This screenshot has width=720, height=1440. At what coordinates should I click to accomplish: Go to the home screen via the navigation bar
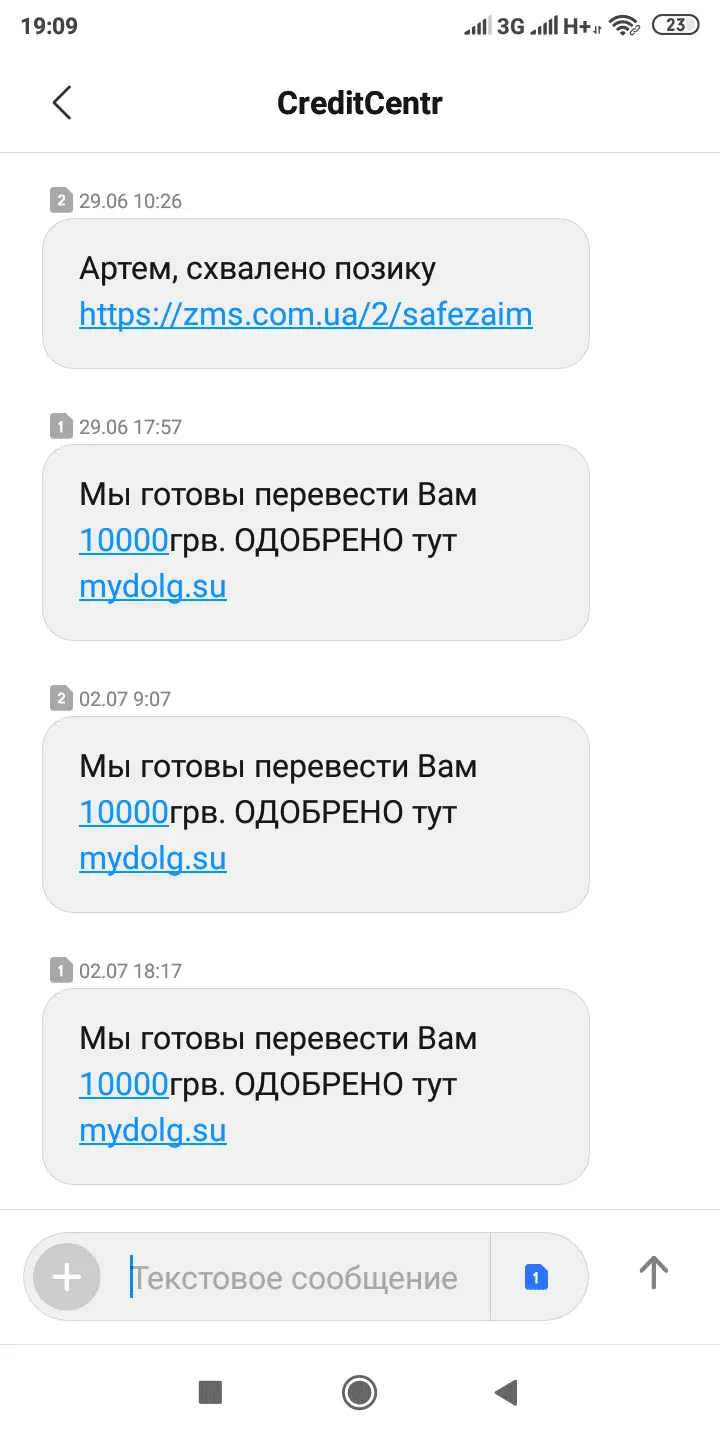click(359, 1391)
